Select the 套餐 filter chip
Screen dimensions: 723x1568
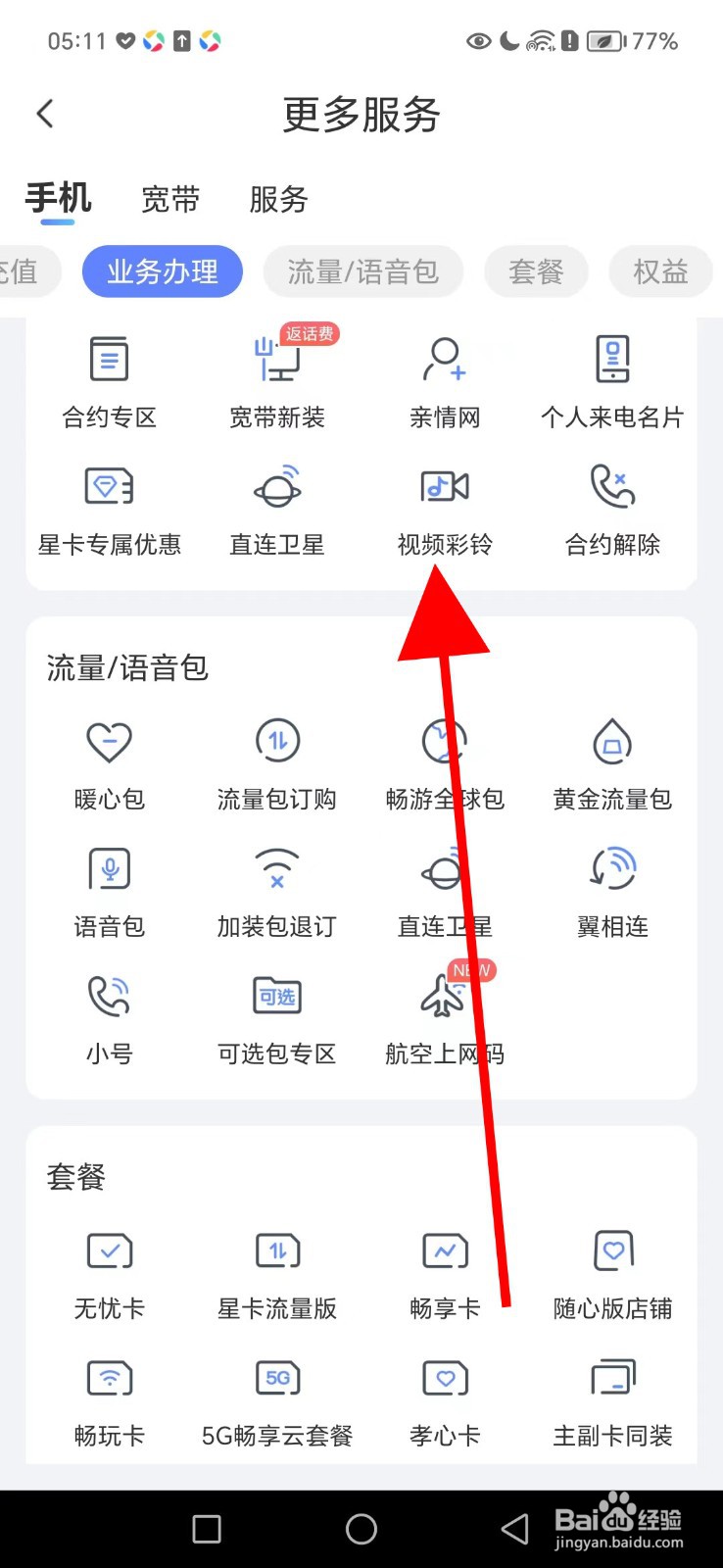pyautogui.click(x=536, y=271)
